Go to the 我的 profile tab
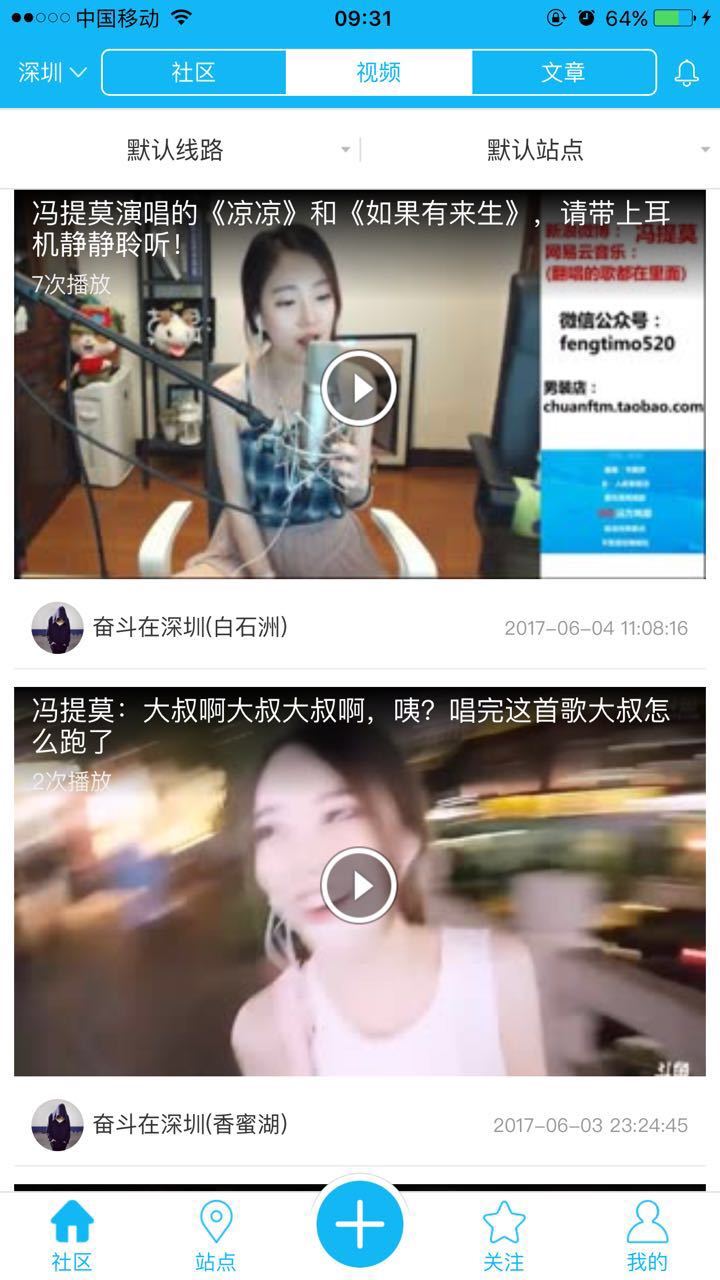This screenshot has height=1280, width=720. coord(647,1235)
